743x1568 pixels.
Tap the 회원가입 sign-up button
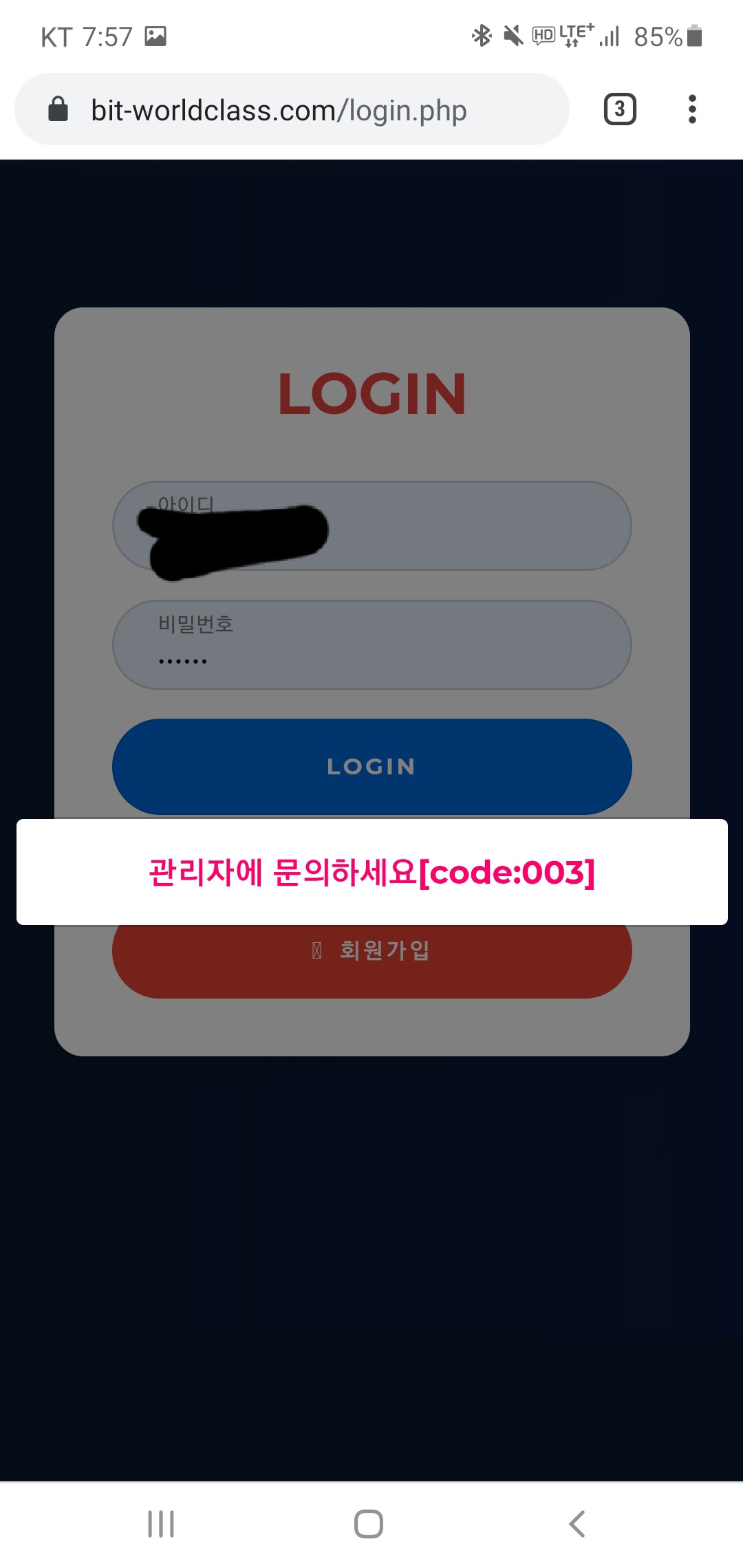(372, 960)
